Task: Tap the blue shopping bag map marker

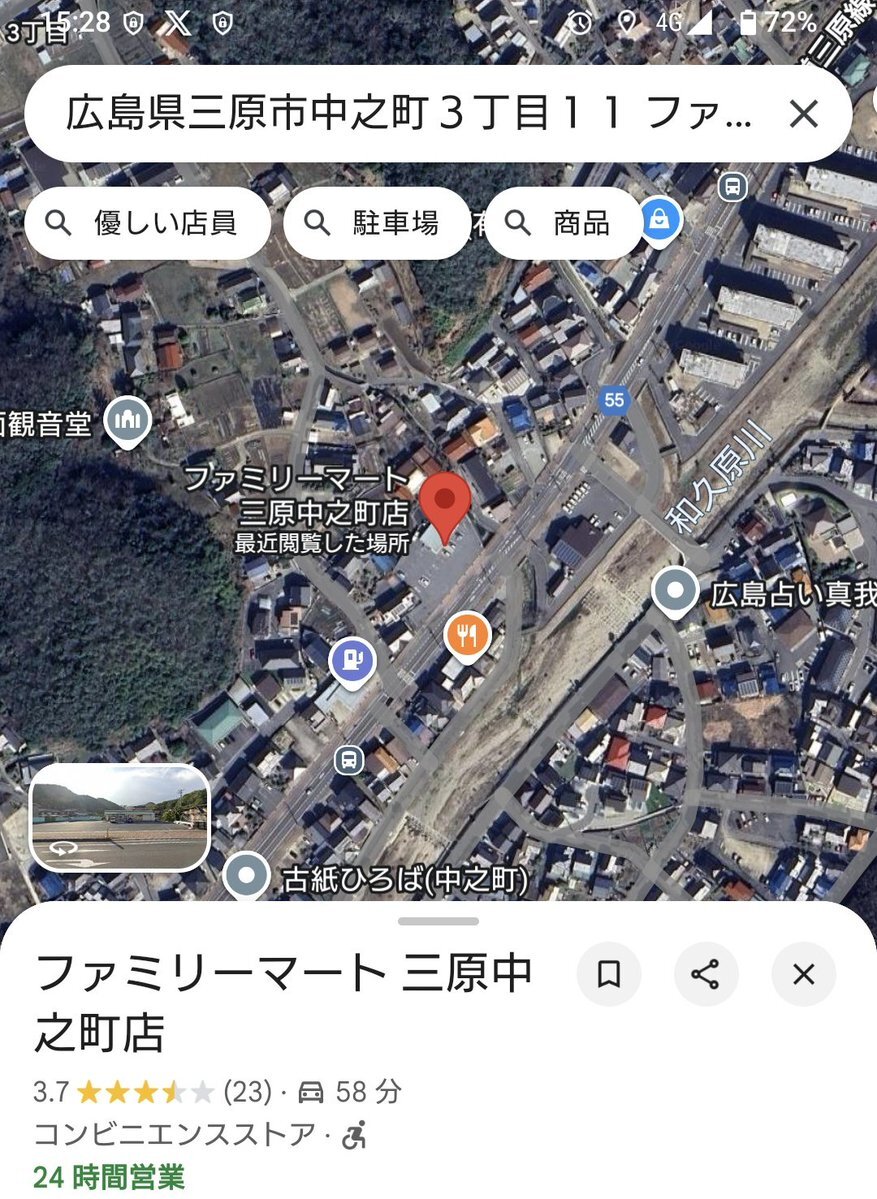Action: coord(659,219)
